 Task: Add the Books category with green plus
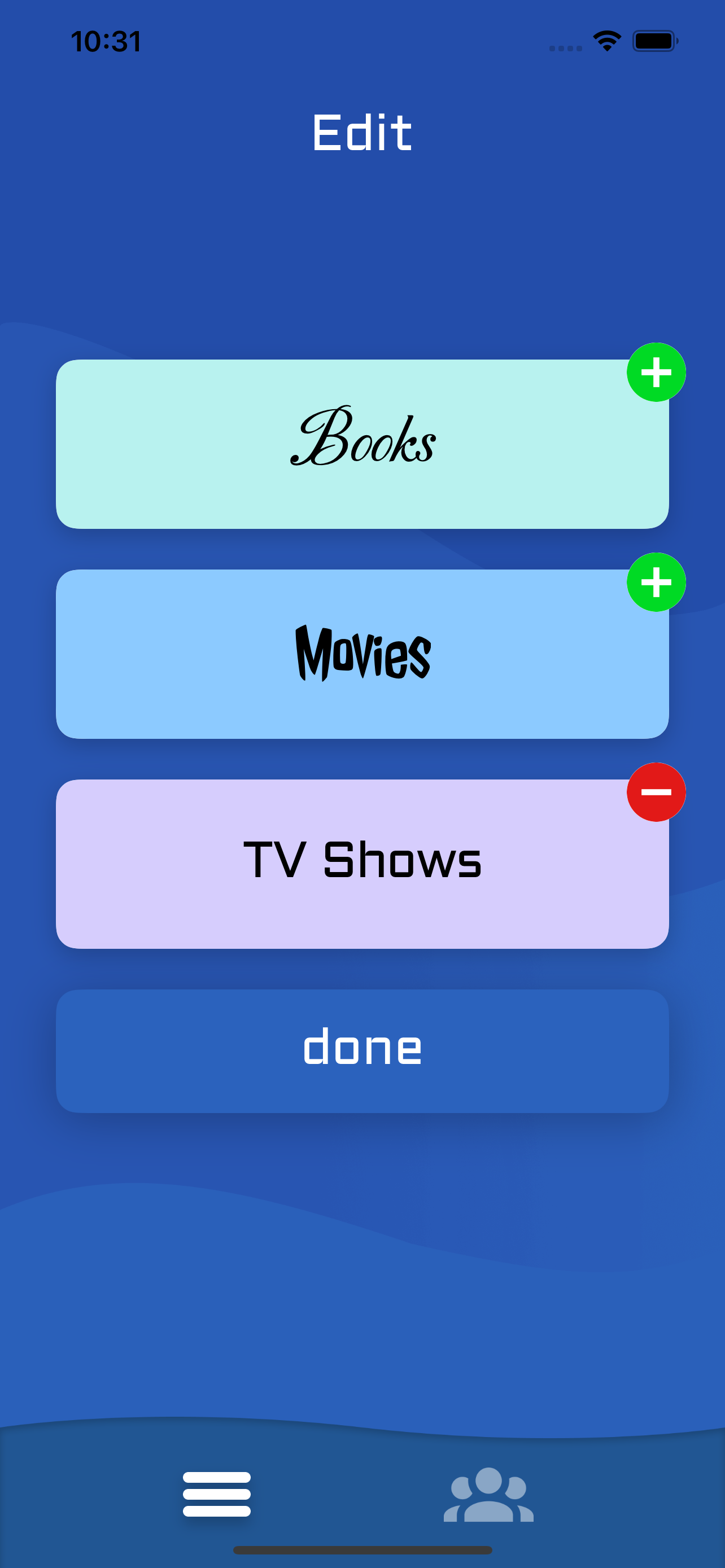point(656,372)
